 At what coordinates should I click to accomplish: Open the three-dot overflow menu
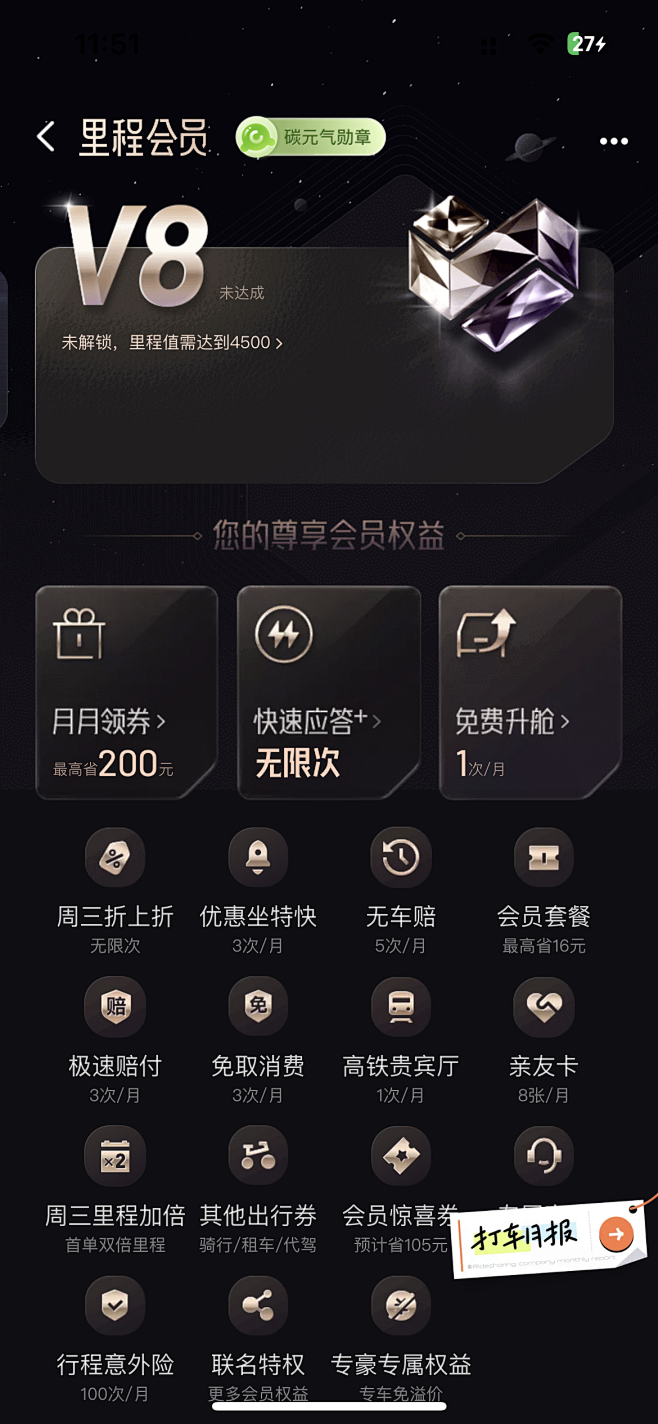click(x=613, y=141)
